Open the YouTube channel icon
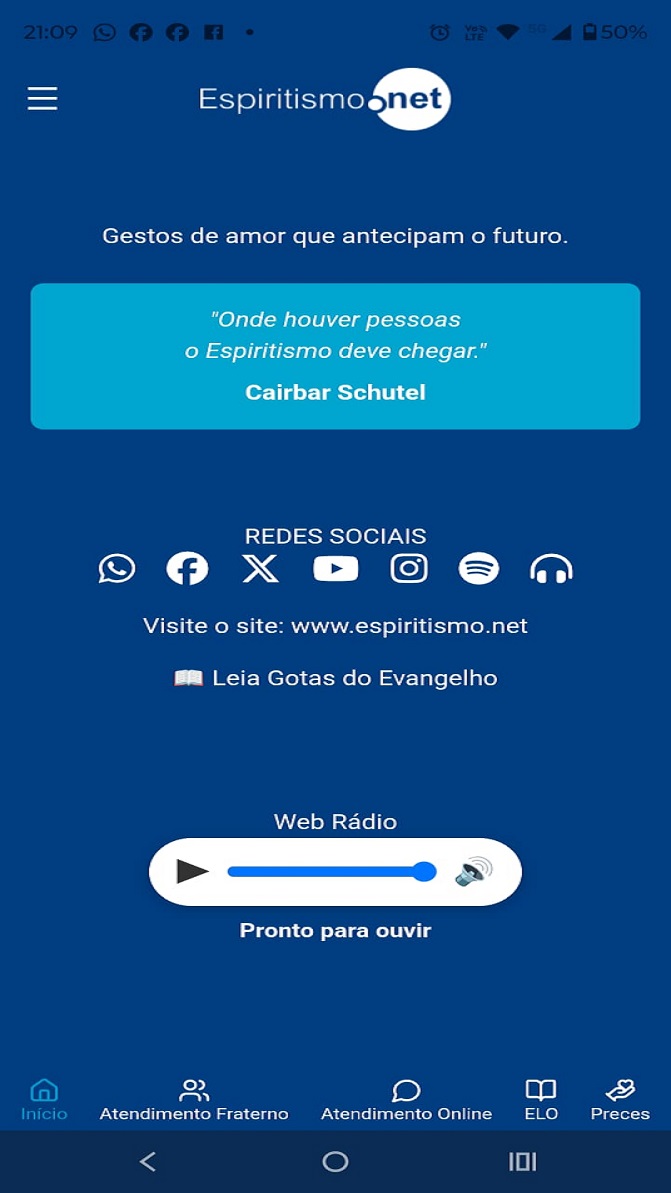 [336, 569]
